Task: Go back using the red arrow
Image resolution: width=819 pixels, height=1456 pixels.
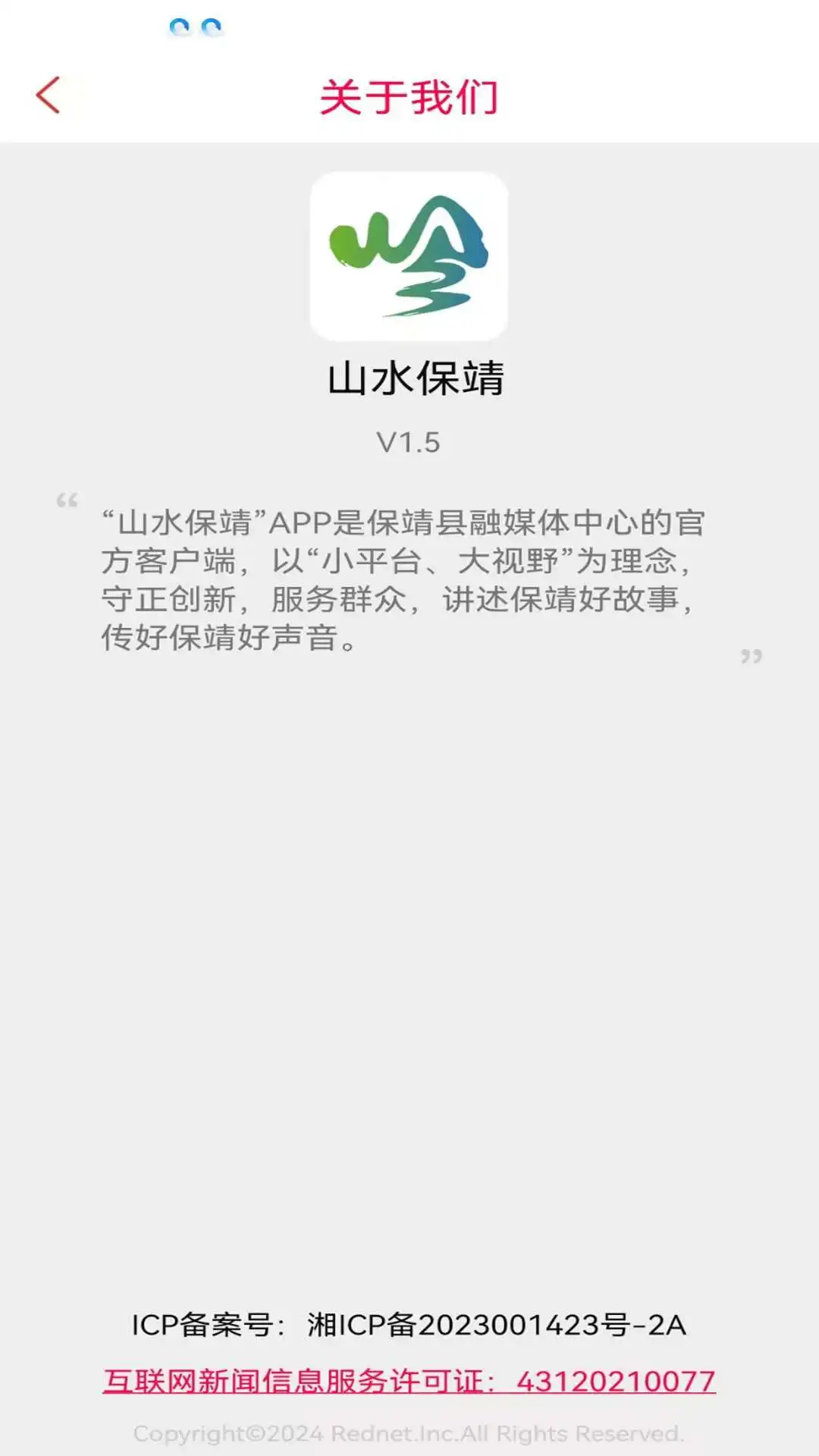Action: [48, 96]
